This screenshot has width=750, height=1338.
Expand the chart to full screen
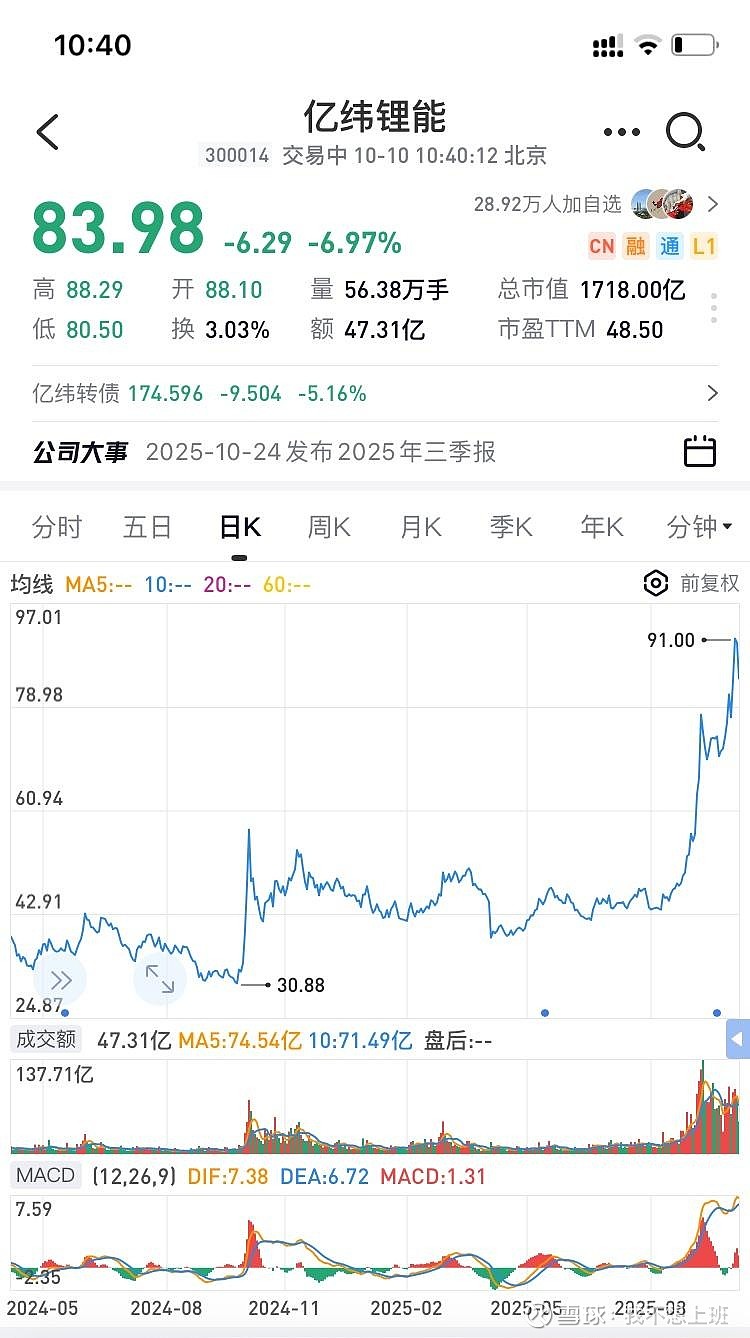click(x=160, y=979)
